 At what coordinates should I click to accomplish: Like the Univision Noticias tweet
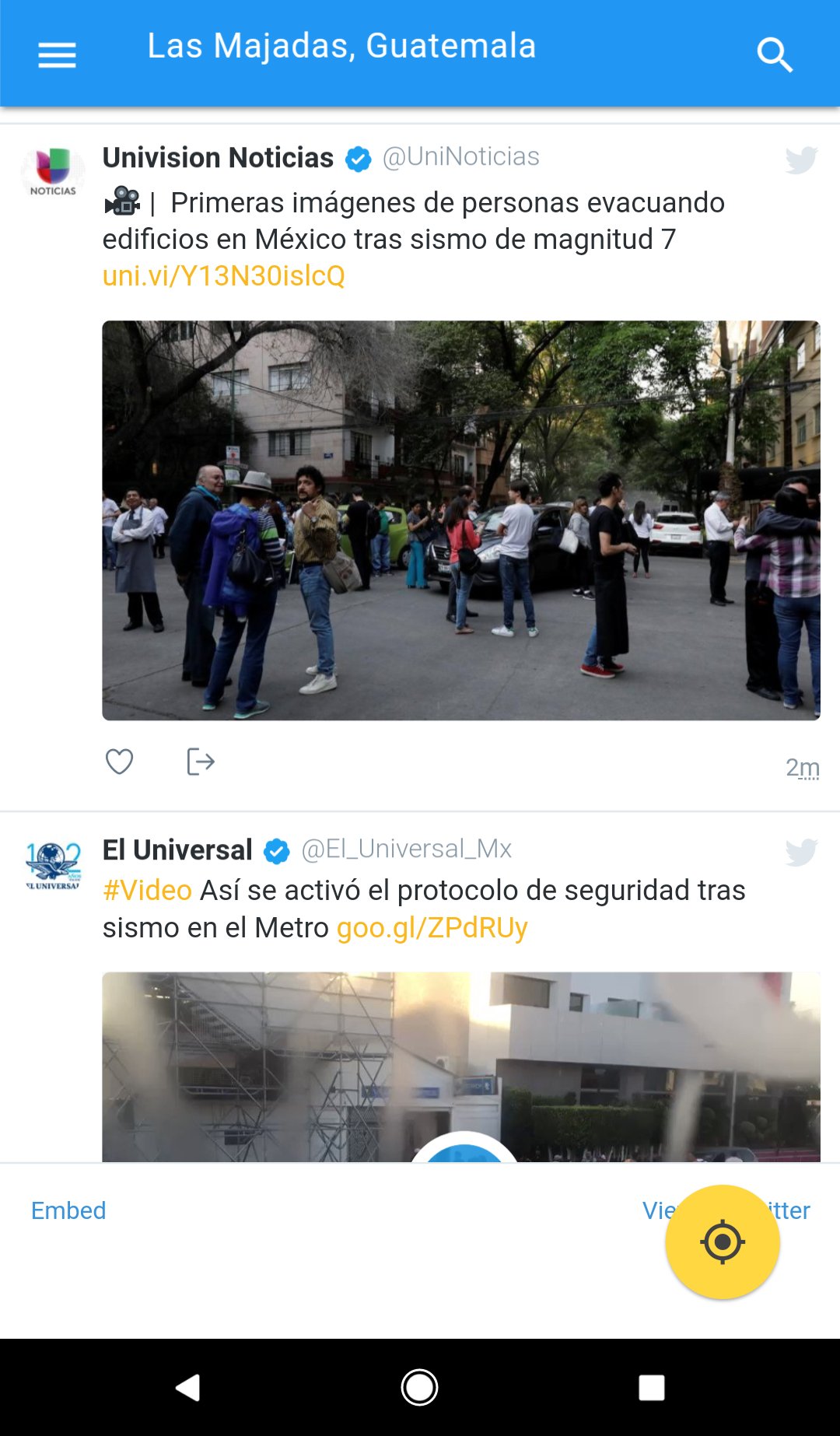click(x=119, y=761)
